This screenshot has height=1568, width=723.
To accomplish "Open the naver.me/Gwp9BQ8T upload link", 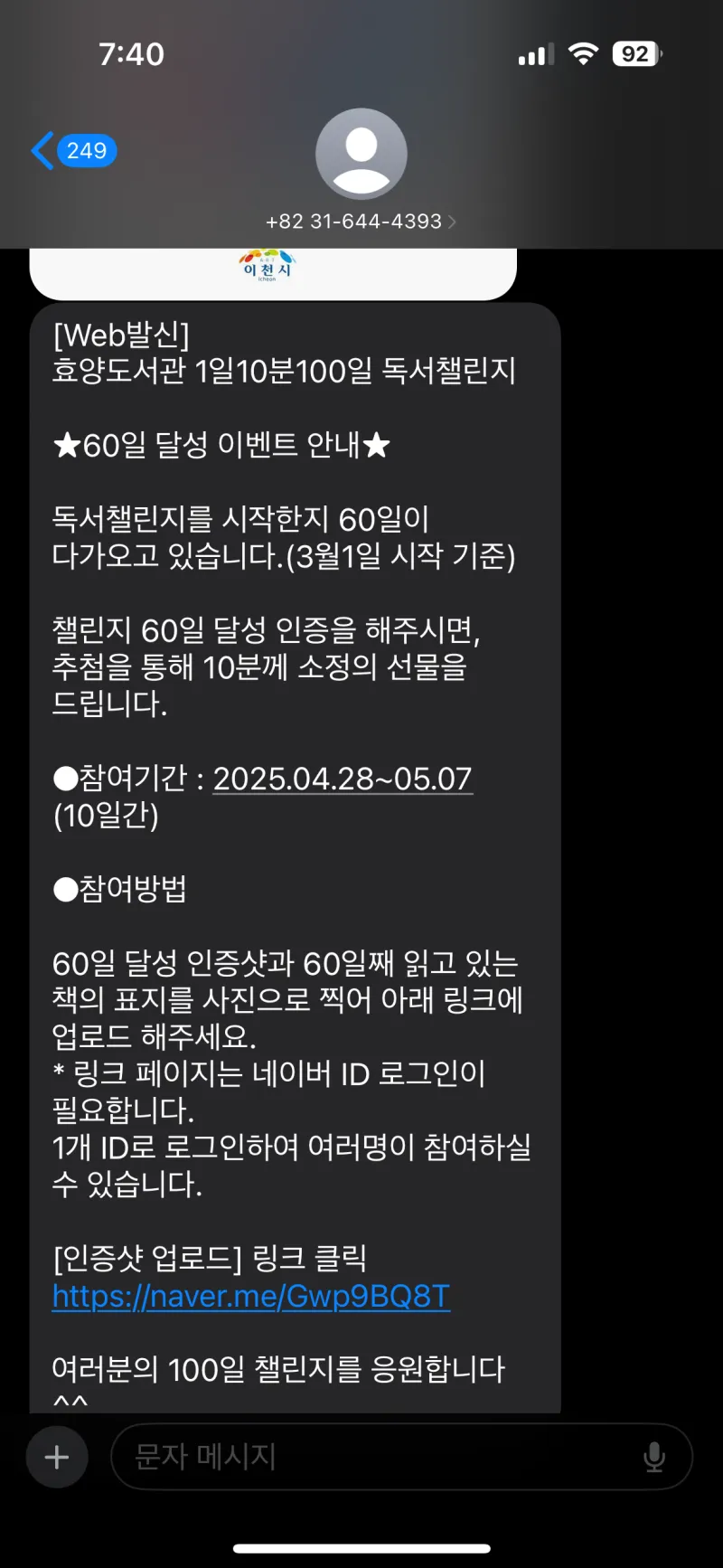I will tap(251, 1296).
